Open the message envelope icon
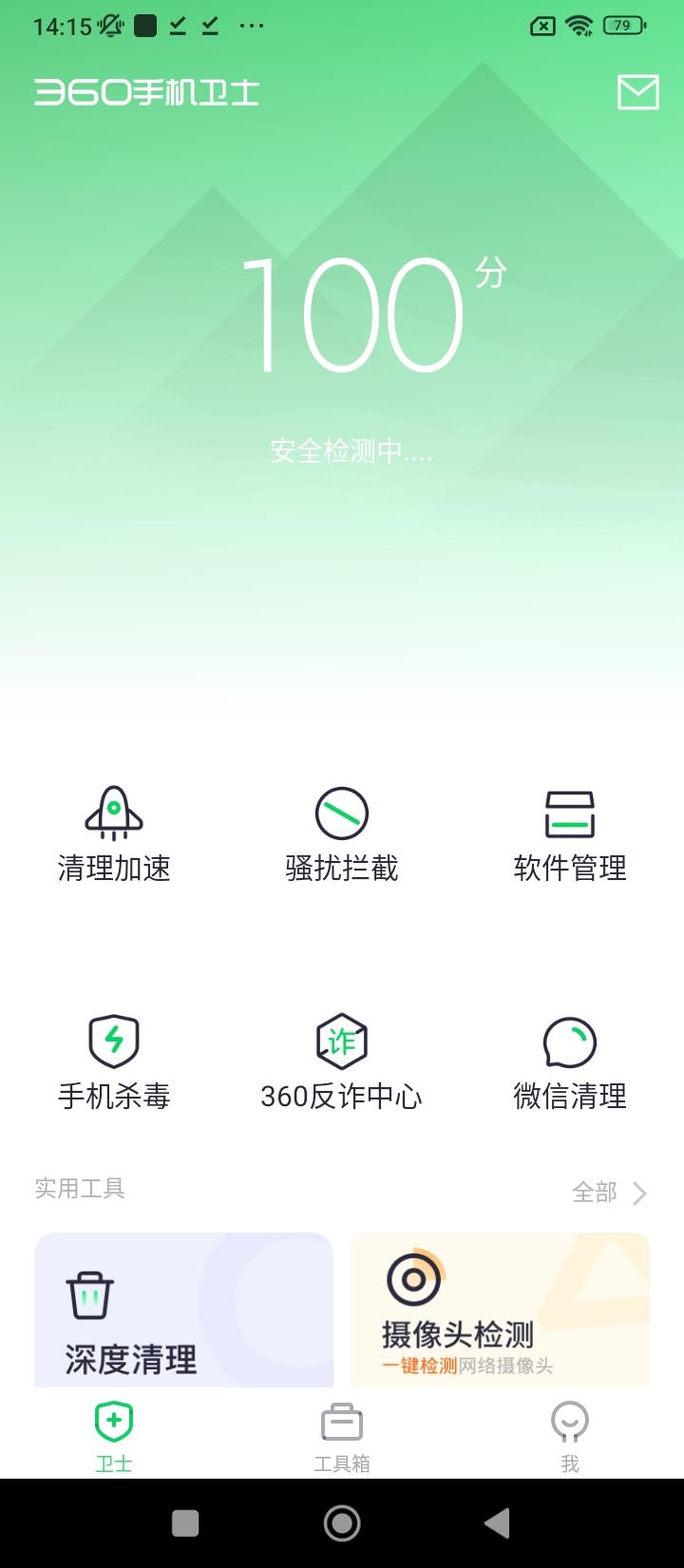The width and height of the screenshot is (684, 1568). tap(638, 92)
